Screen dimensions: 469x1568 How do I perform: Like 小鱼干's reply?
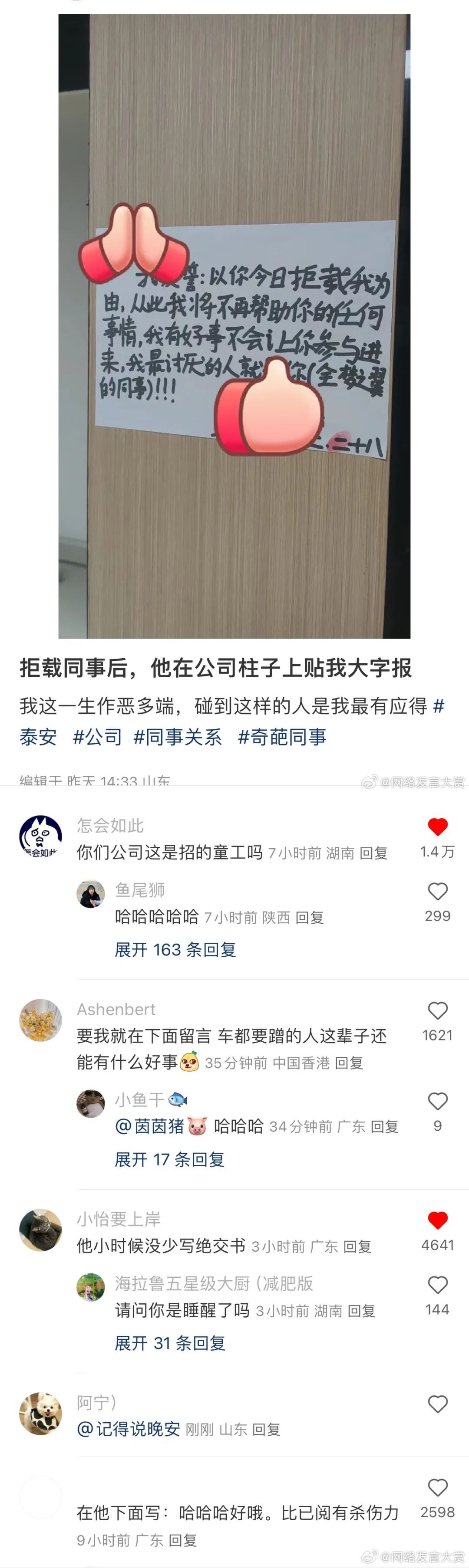(x=437, y=1101)
